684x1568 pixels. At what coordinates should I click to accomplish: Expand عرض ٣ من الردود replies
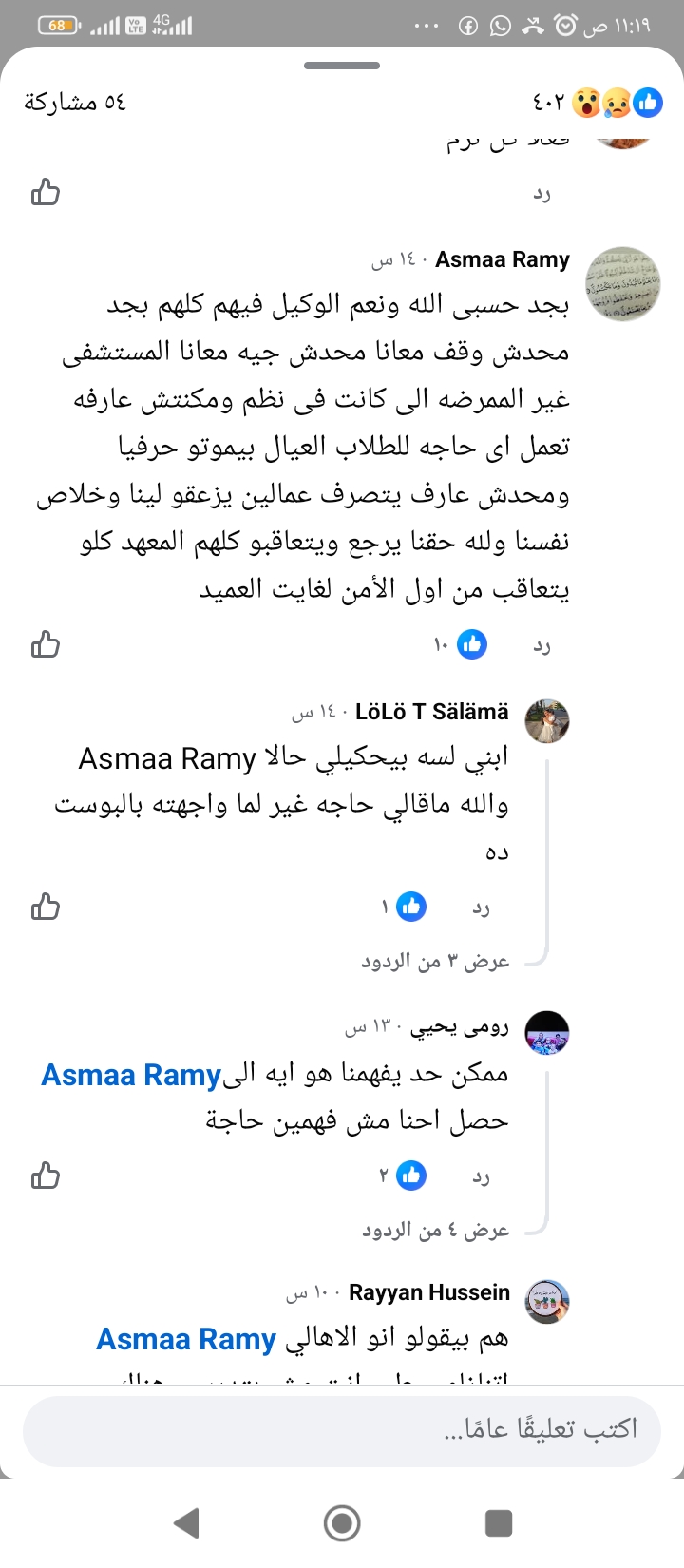coord(435,962)
